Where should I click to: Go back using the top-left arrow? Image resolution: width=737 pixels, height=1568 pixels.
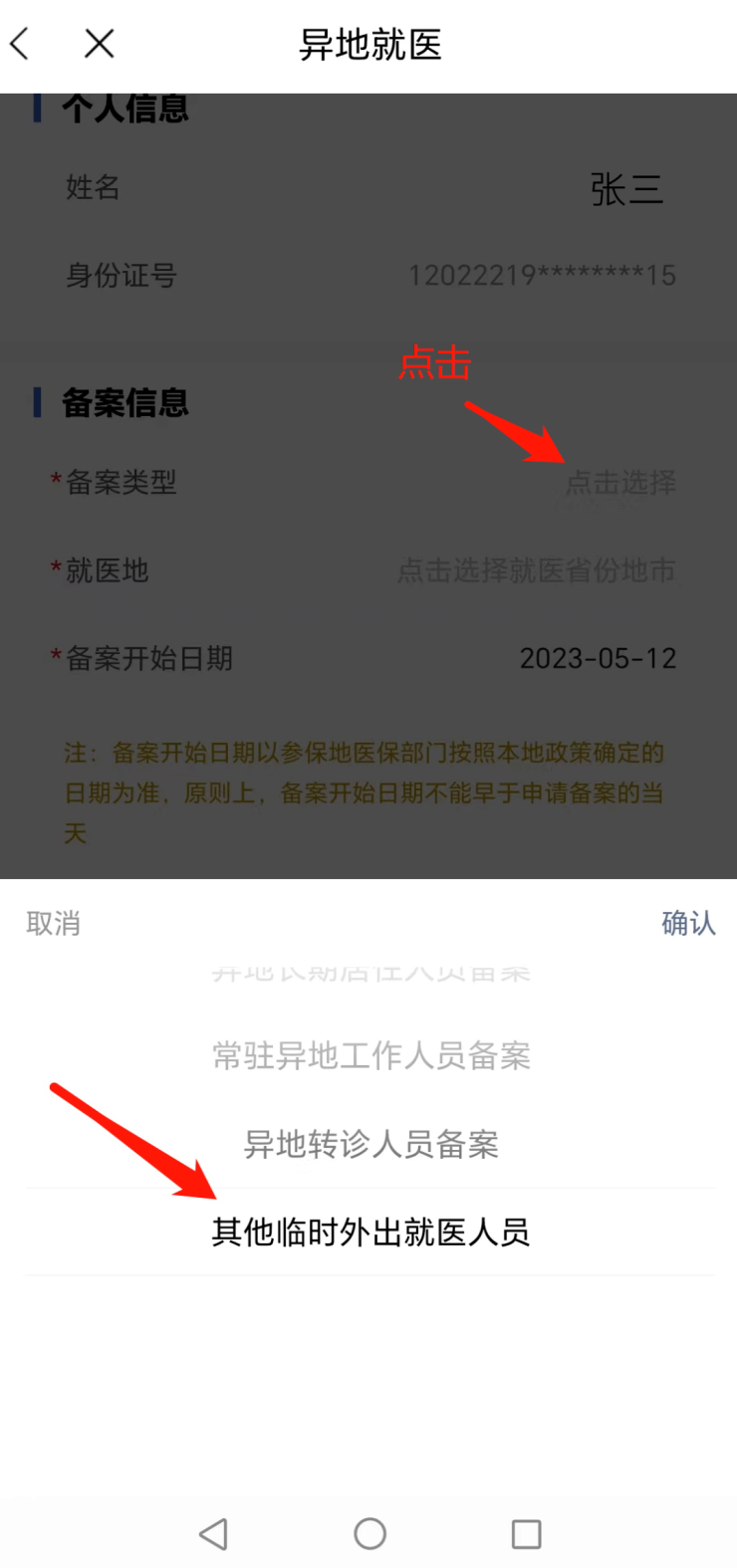click(20, 44)
